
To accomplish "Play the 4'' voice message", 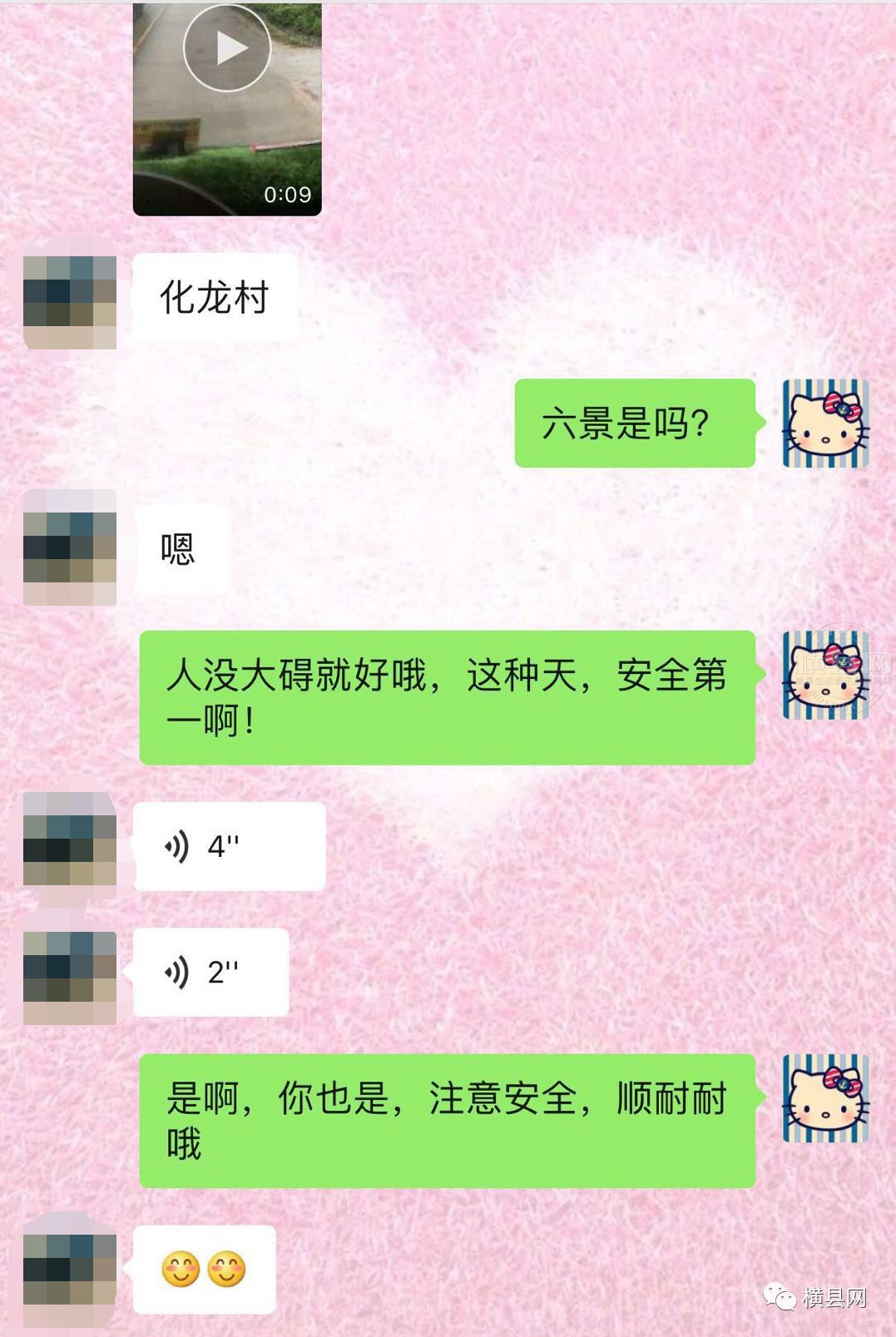I will click(x=229, y=847).
